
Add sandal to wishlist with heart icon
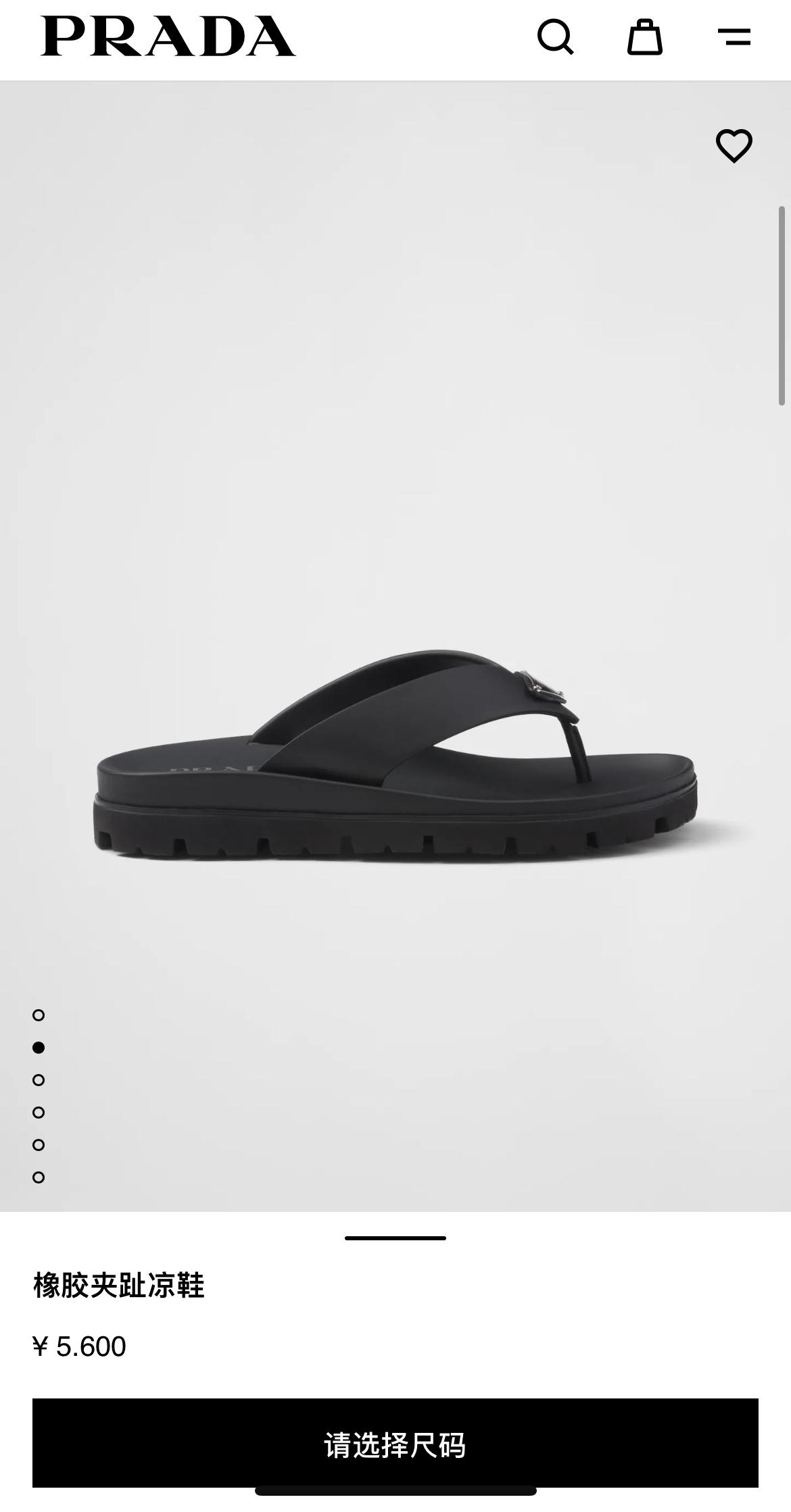coord(734,145)
